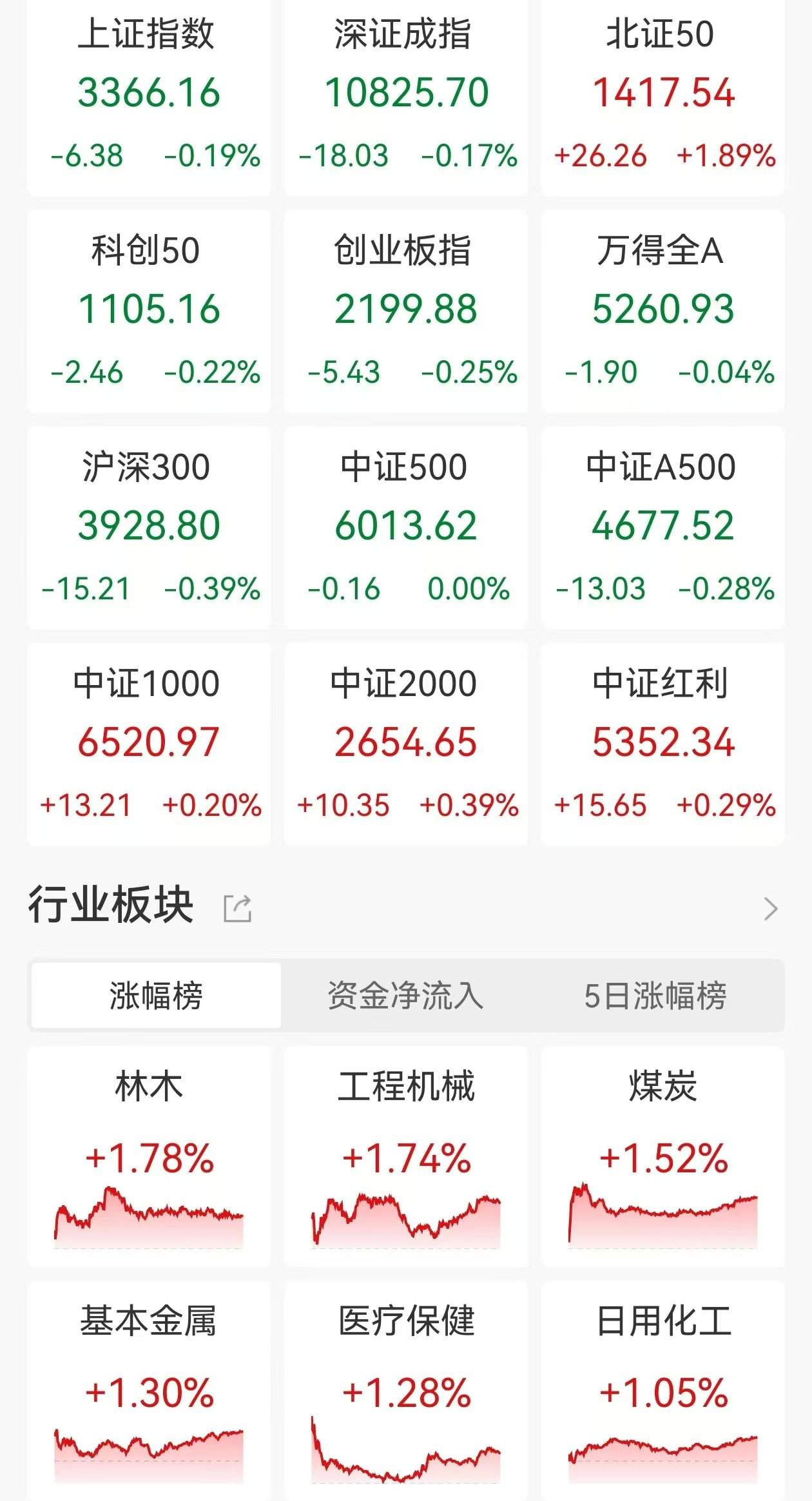Open the 中证红利 index card
Viewport: 812px width, 1501px height.
662,744
